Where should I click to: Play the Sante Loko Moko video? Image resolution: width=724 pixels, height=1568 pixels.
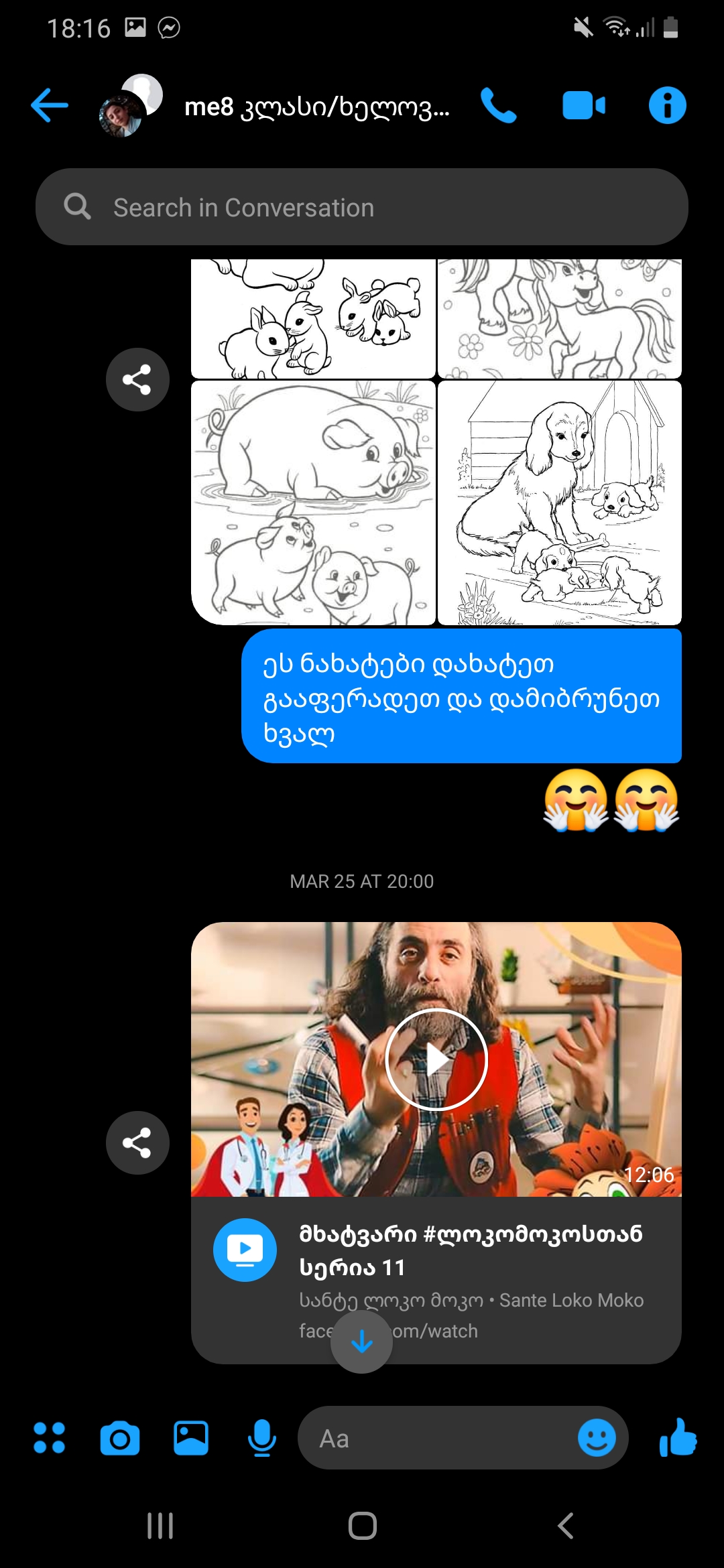point(436,1059)
